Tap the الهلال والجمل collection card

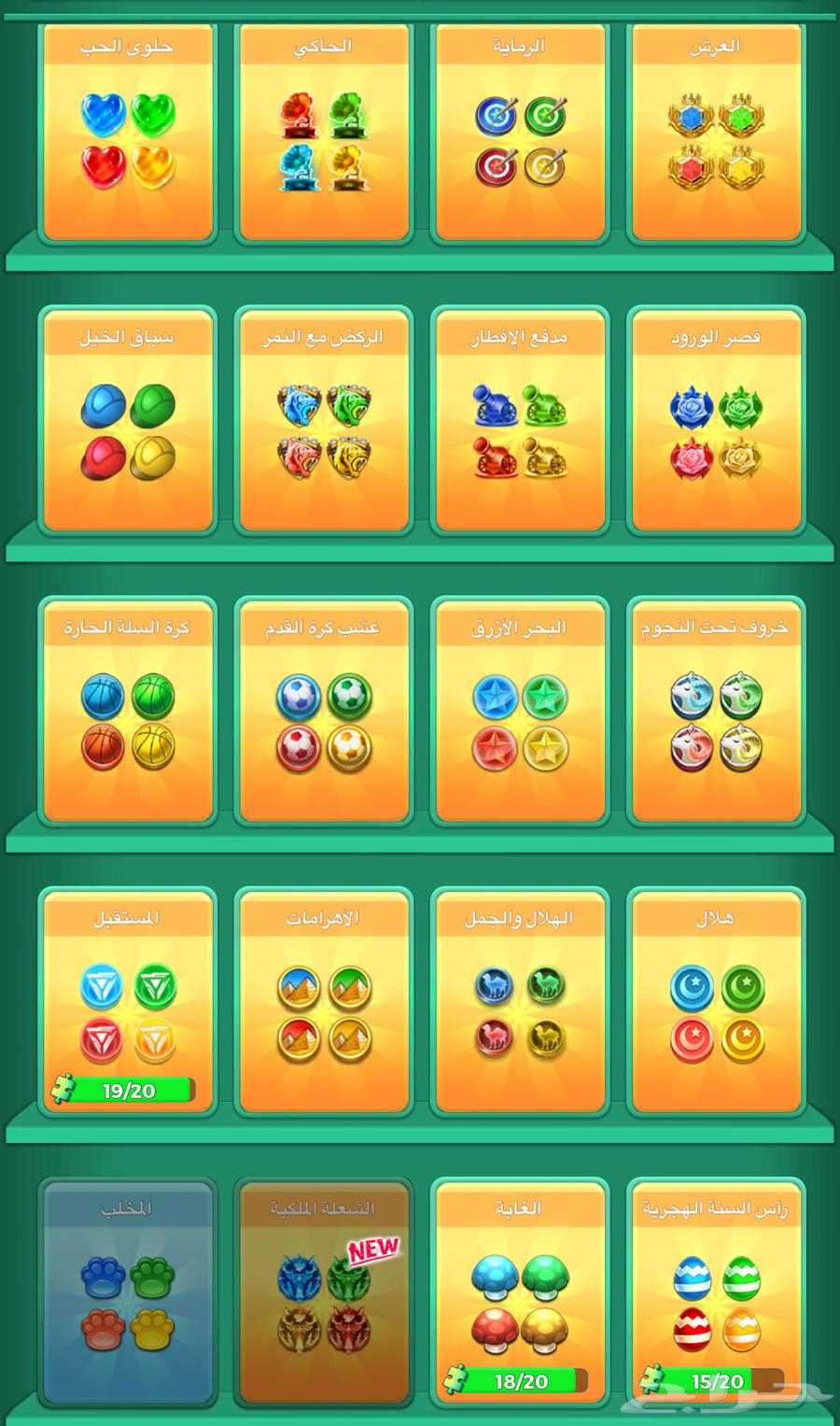(520, 1007)
